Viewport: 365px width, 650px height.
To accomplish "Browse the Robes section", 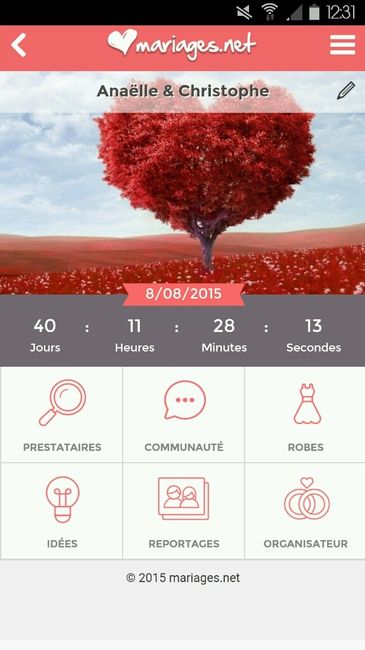I will tap(305, 415).
